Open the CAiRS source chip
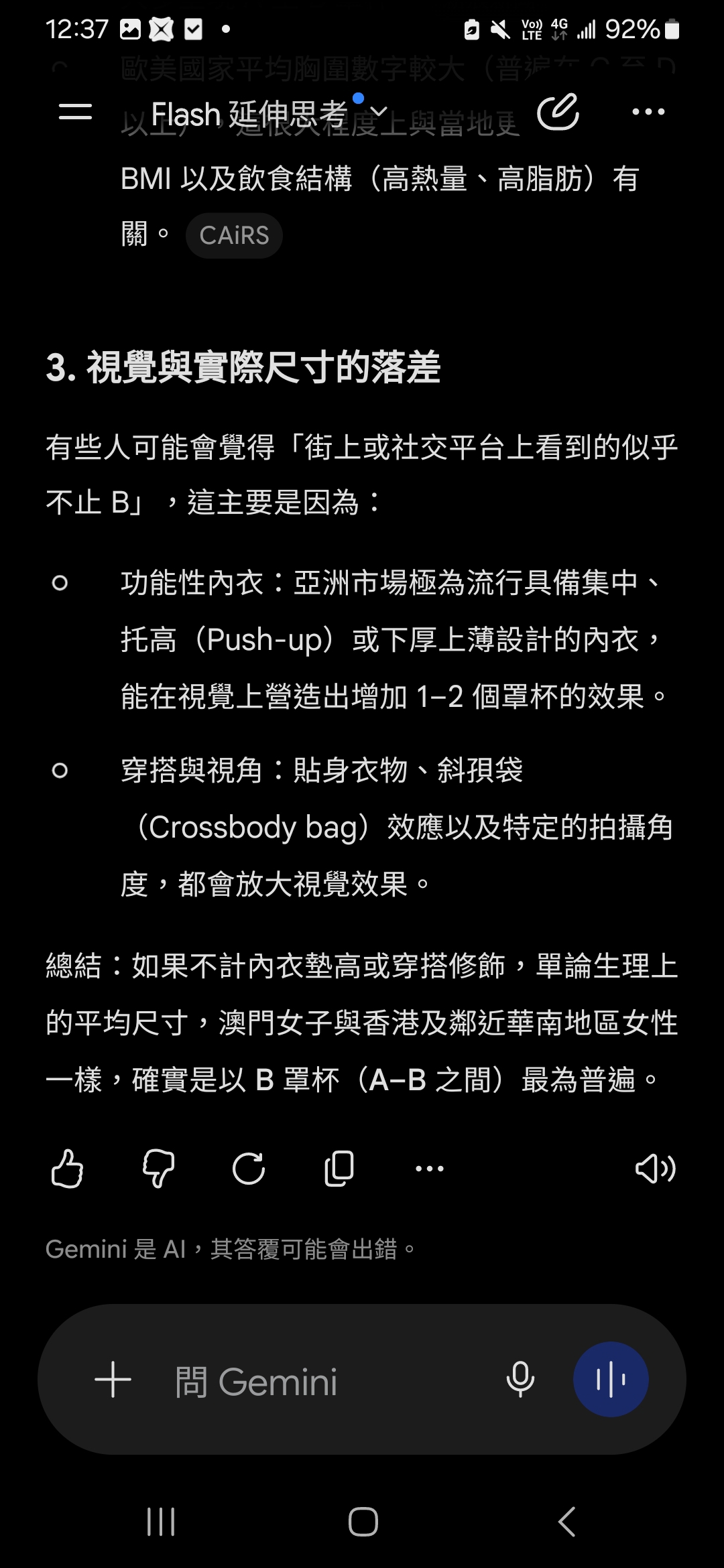This screenshot has width=724, height=1568. coord(234,235)
